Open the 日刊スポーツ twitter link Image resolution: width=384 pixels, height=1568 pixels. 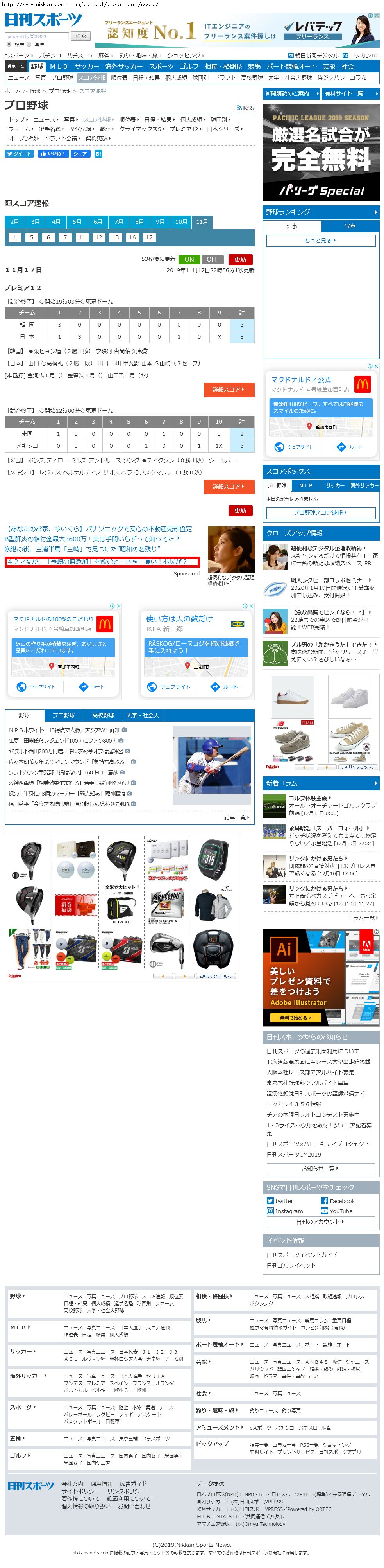point(284,1201)
